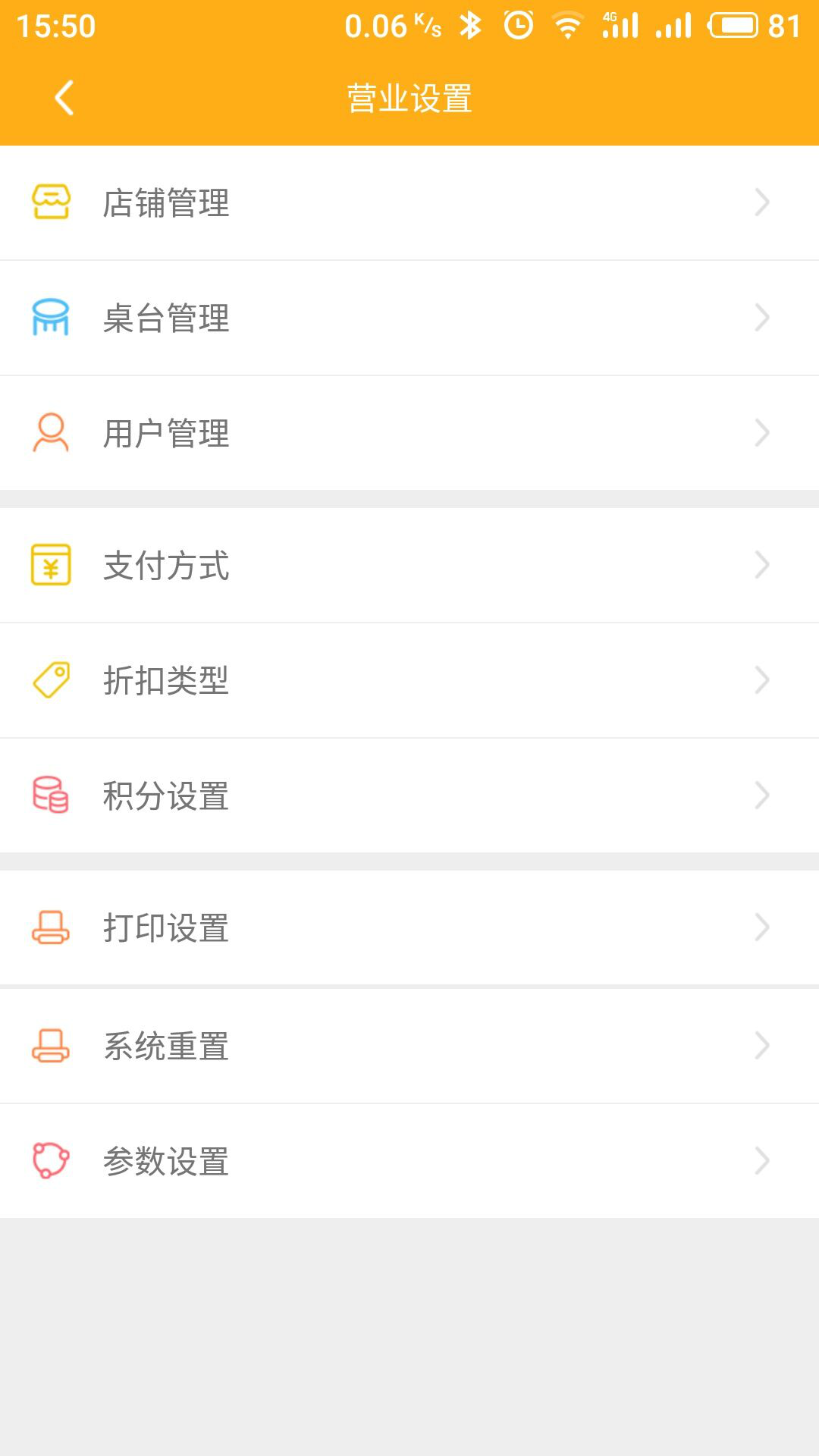
Task: Open 桌台管理 table management
Action: [409, 318]
